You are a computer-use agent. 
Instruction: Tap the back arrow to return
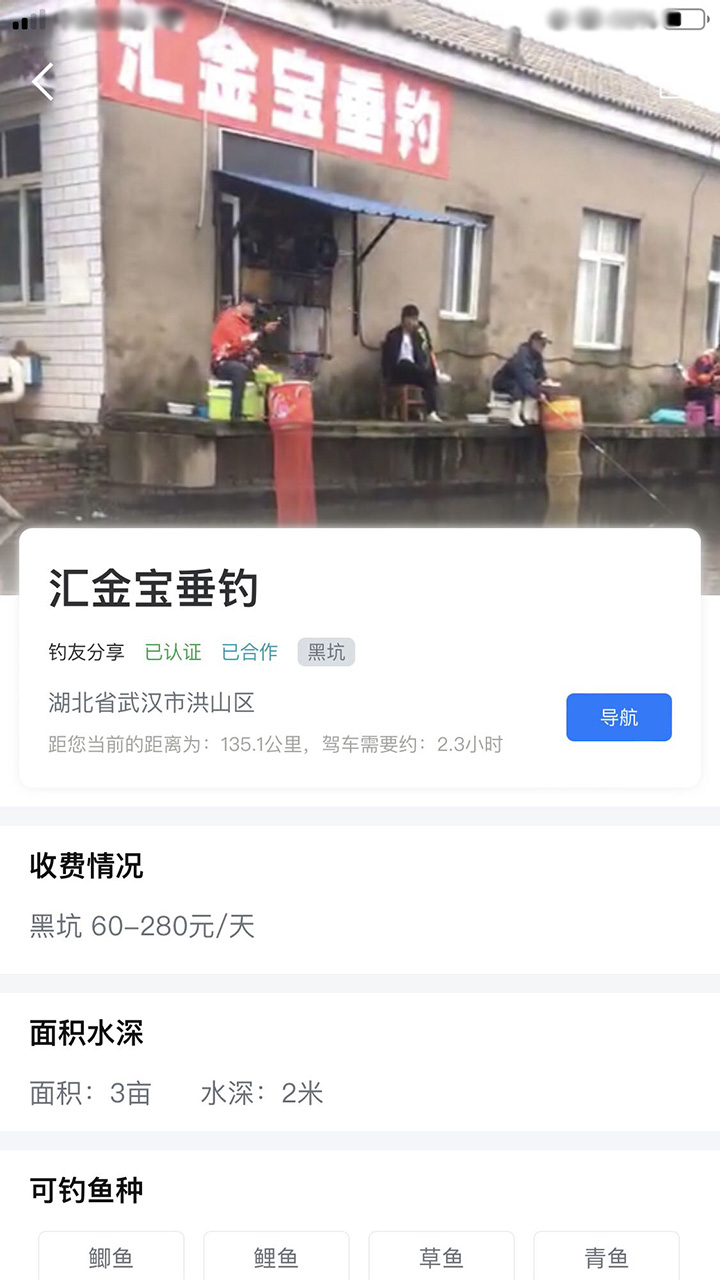(42, 82)
